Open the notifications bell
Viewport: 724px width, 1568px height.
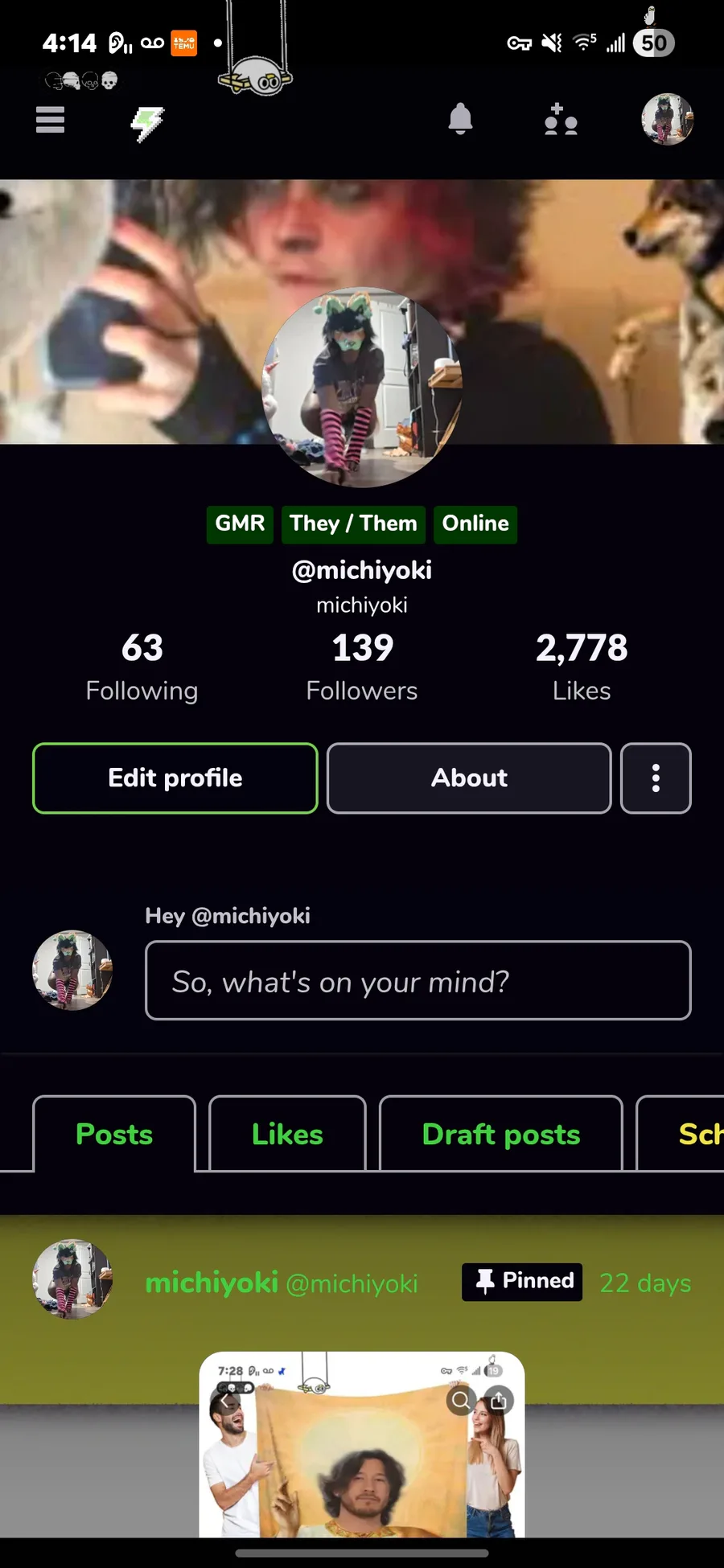[460, 119]
